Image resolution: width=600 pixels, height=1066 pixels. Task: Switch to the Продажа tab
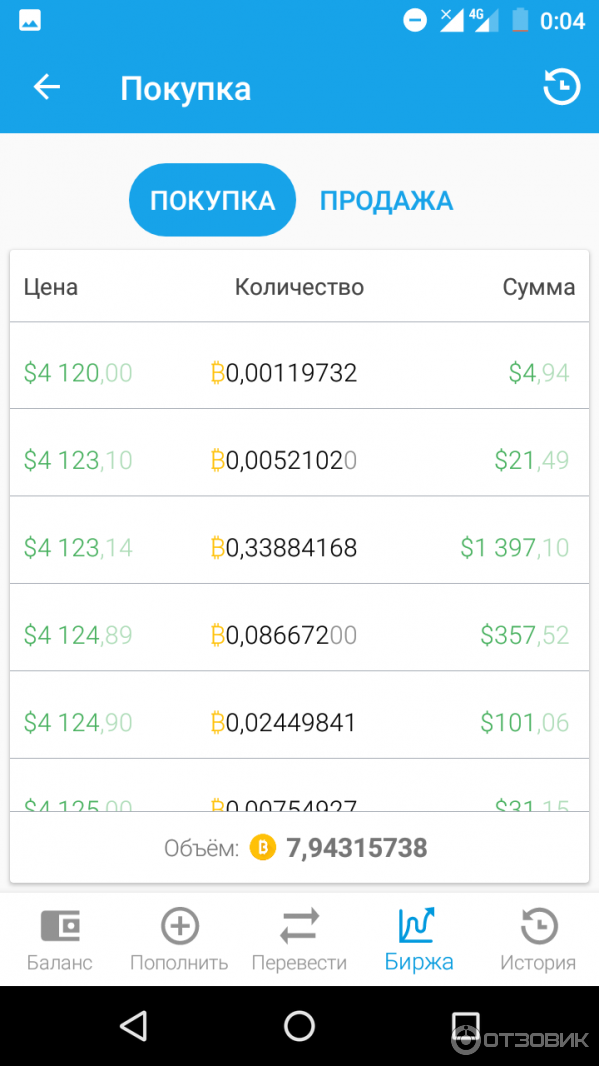(x=386, y=200)
